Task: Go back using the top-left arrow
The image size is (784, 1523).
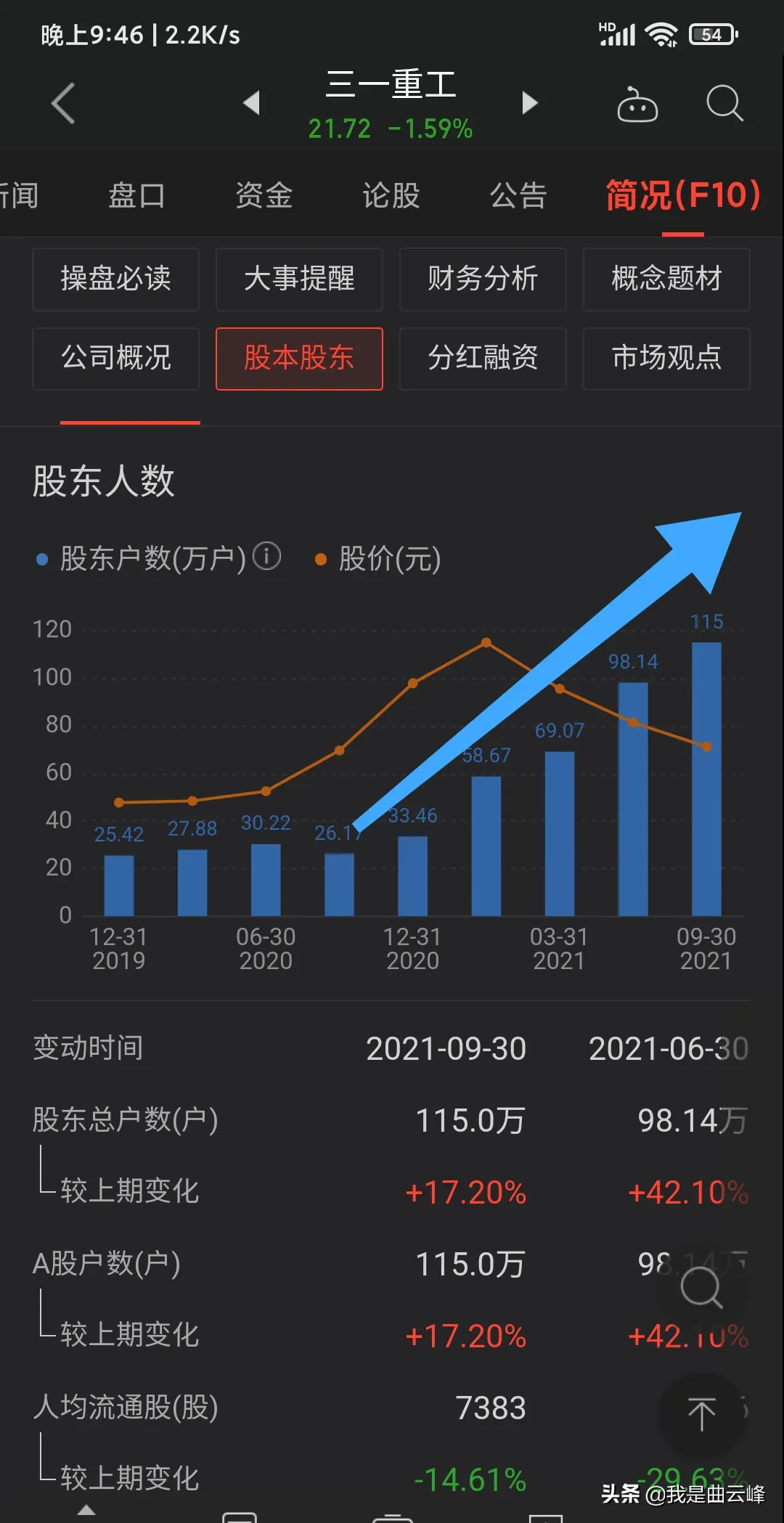Action: pyautogui.click(x=63, y=103)
